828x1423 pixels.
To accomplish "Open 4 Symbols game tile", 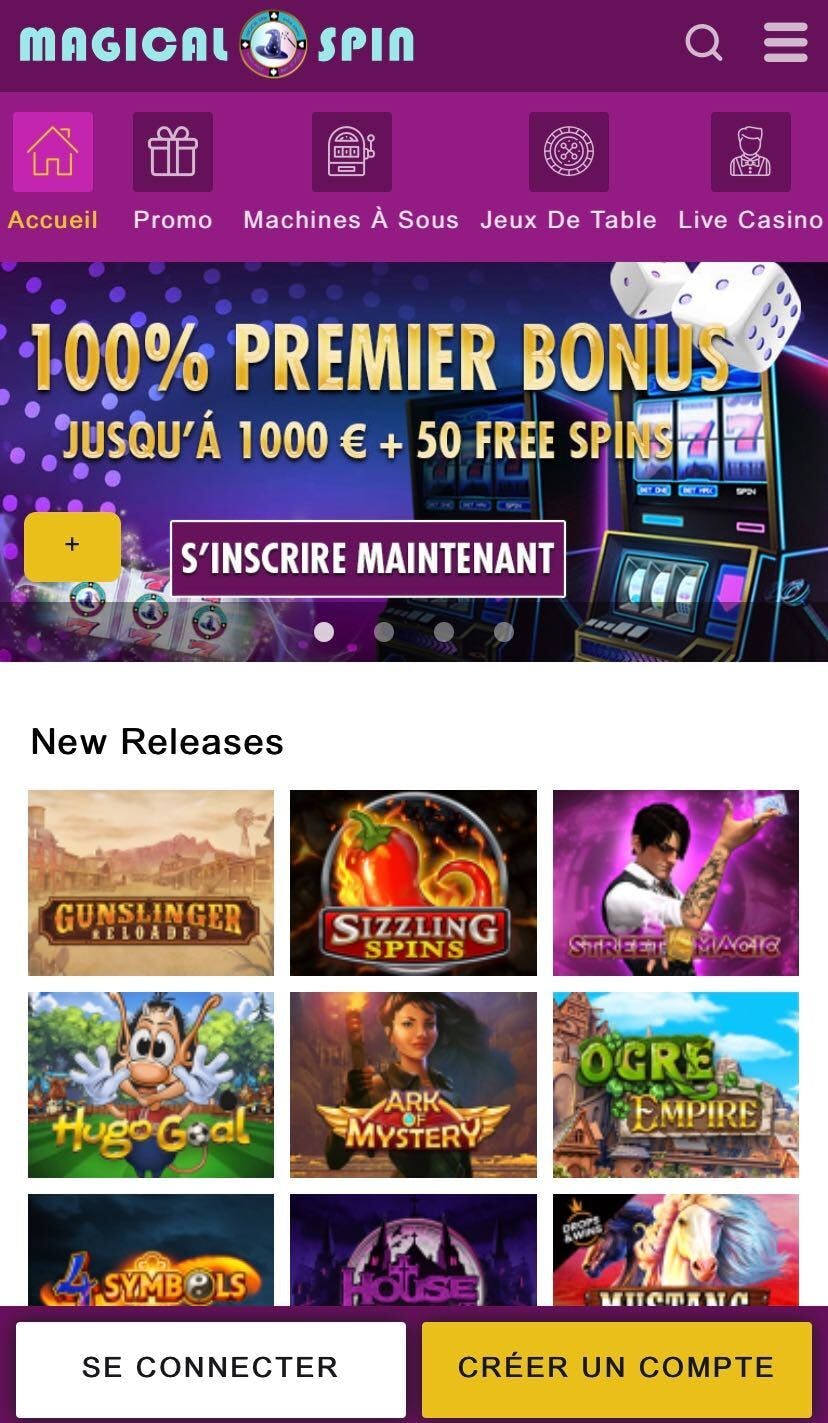I will 151,1250.
